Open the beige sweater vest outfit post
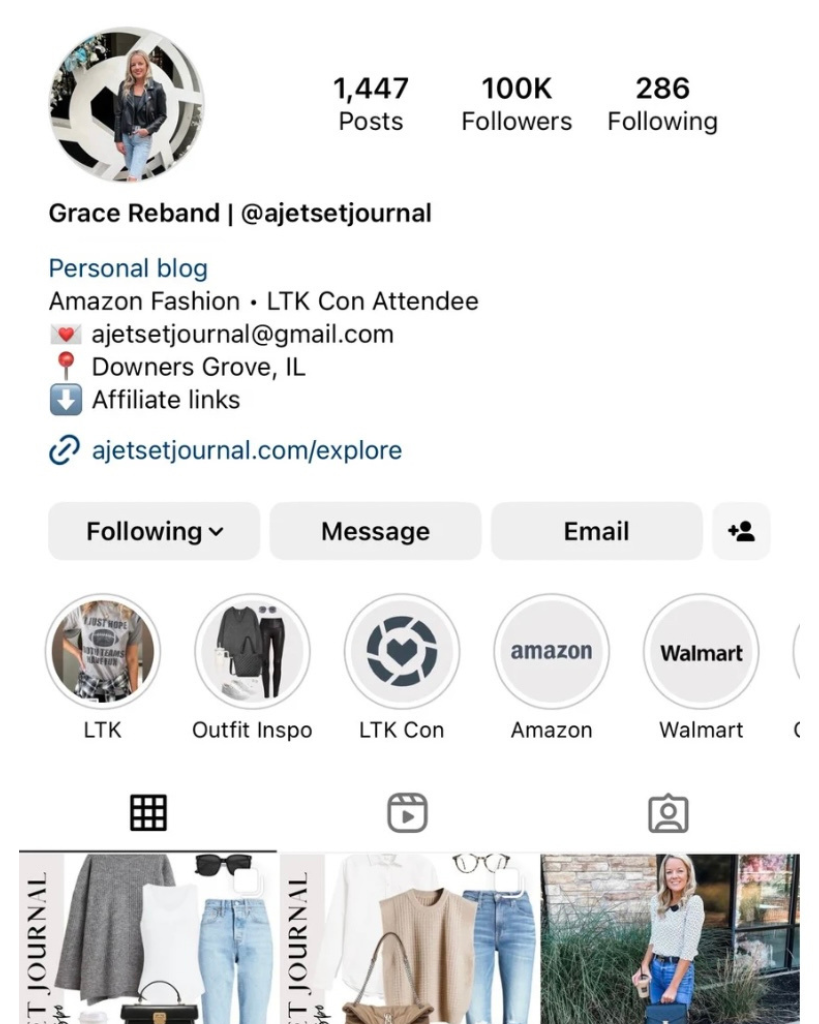 coord(409,938)
